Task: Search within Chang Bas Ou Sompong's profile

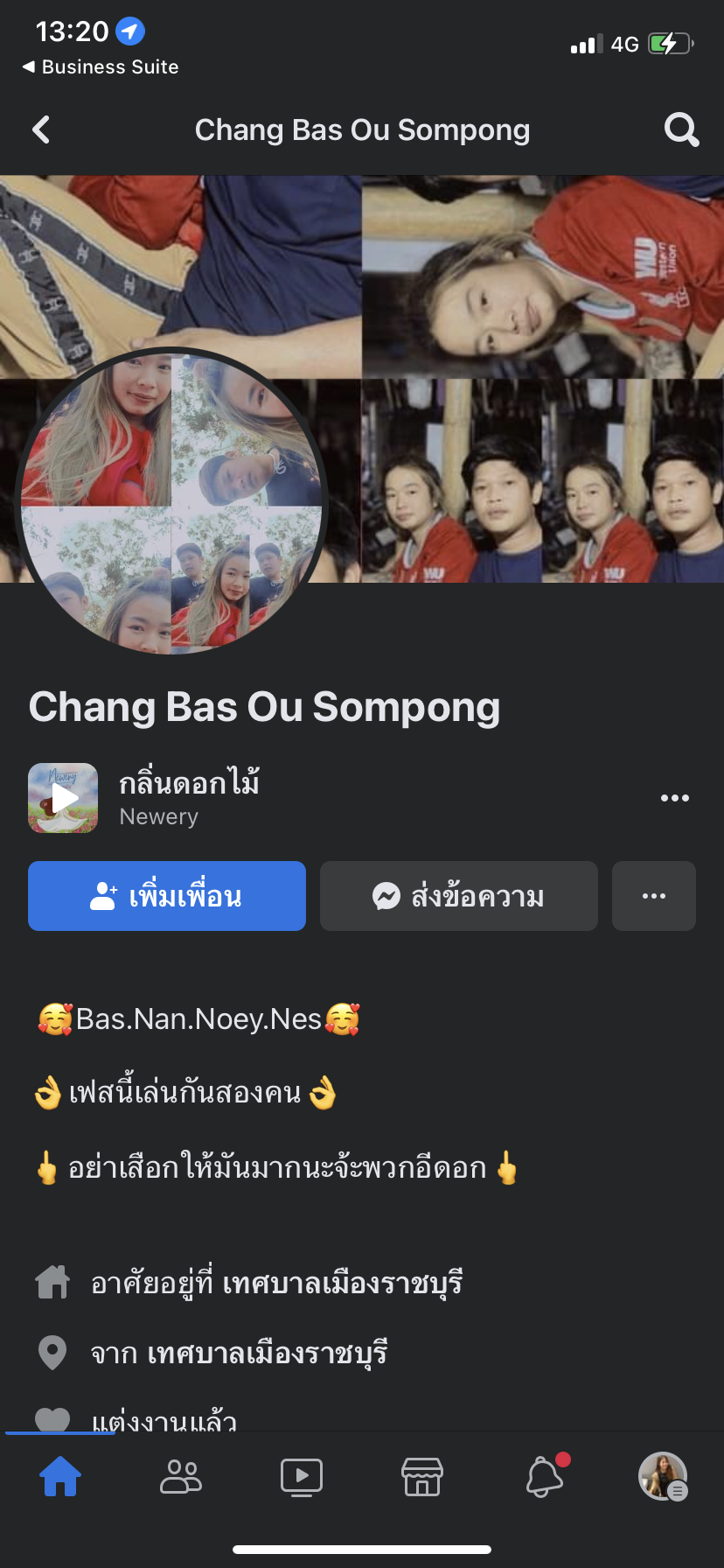Action: point(681,130)
